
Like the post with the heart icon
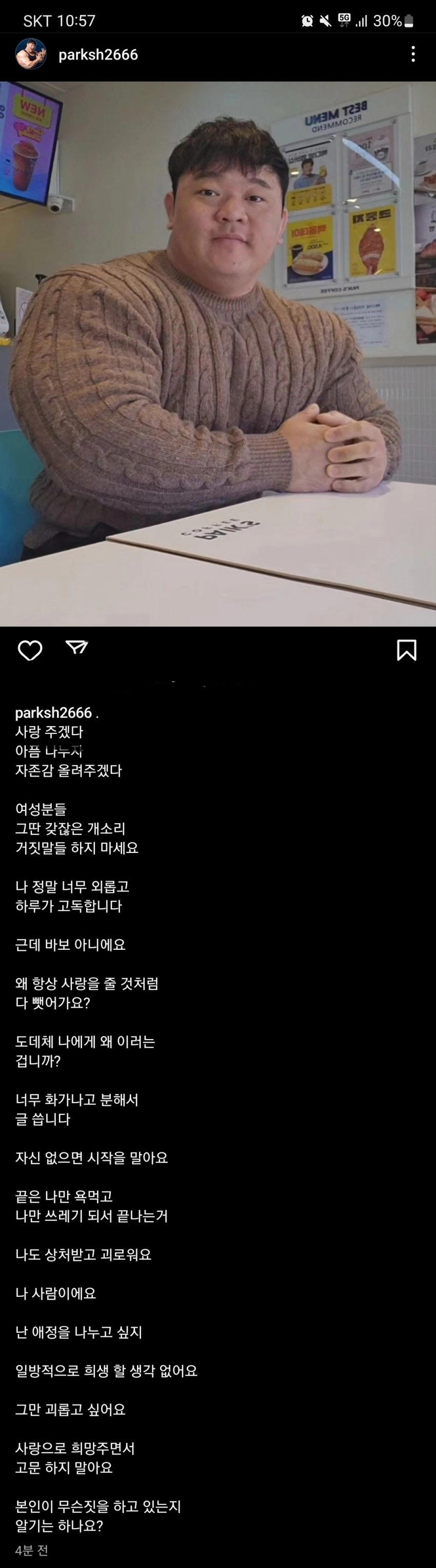tap(30, 650)
